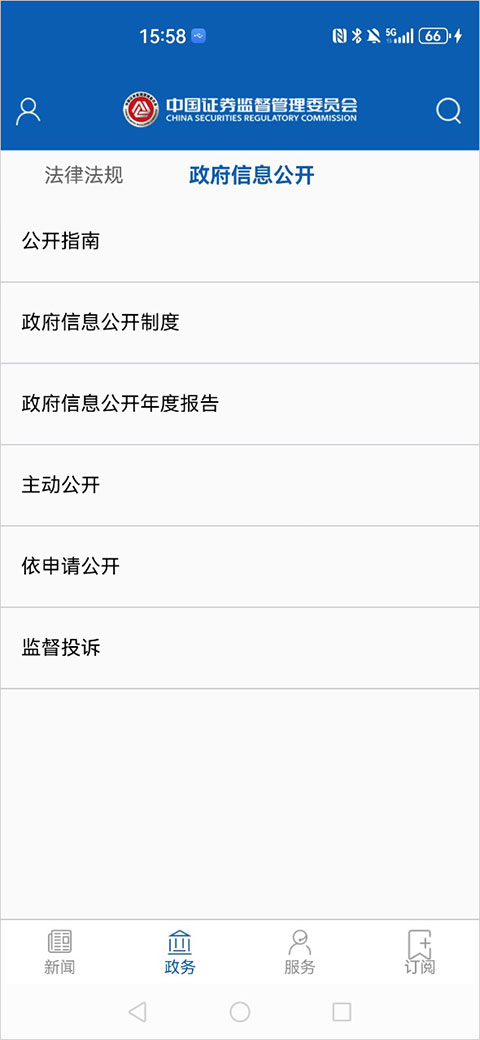Switch to the 新闻 bottom tab
Screen dimensions: 480x1040
[60, 952]
